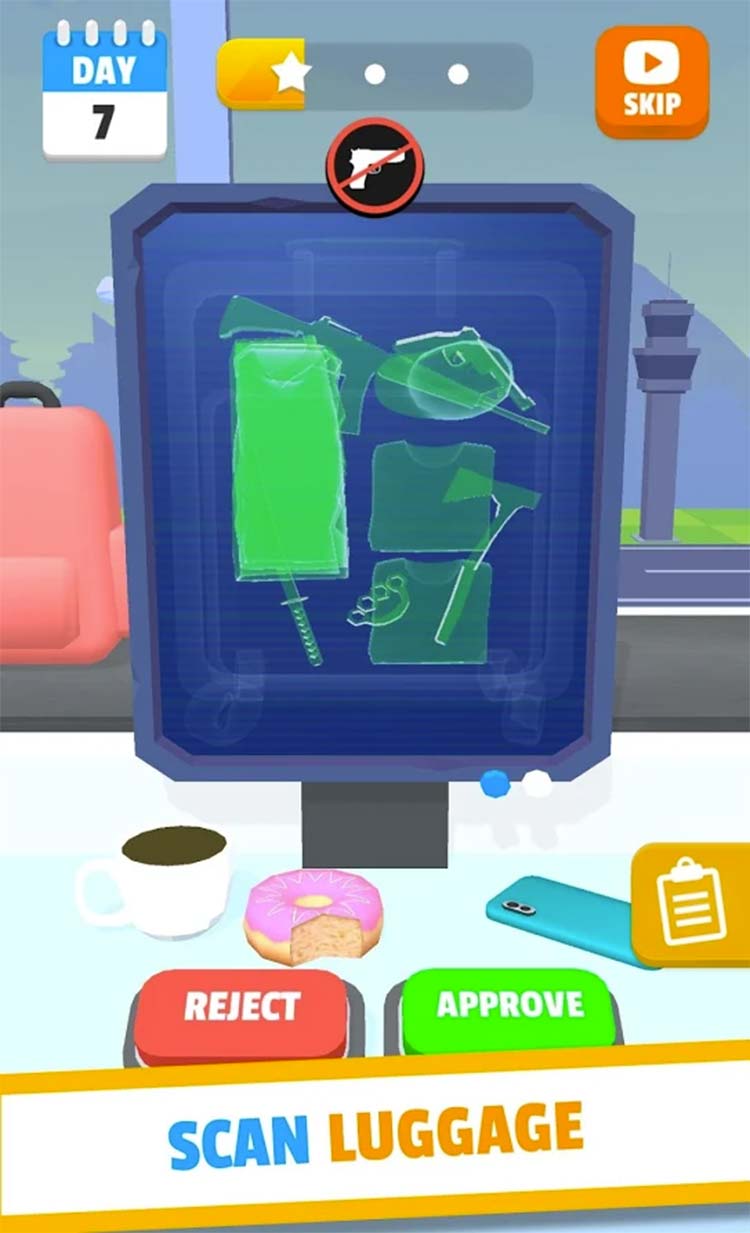The height and width of the screenshot is (1233, 750).
Task: Approve the scanned luggage
Action: click(508, 1006)
